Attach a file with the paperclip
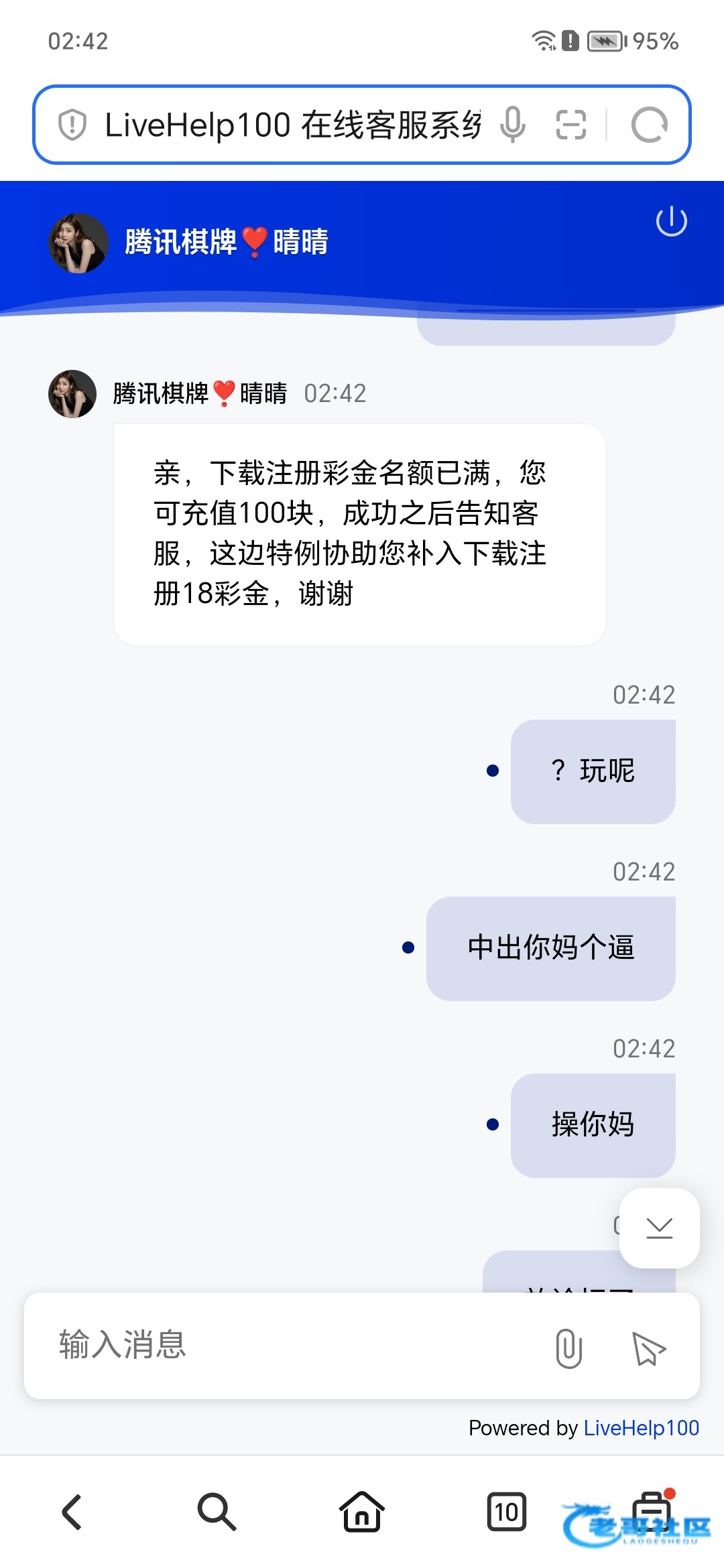Screen dimensions: 724x1568 [x=568, y=1348]
